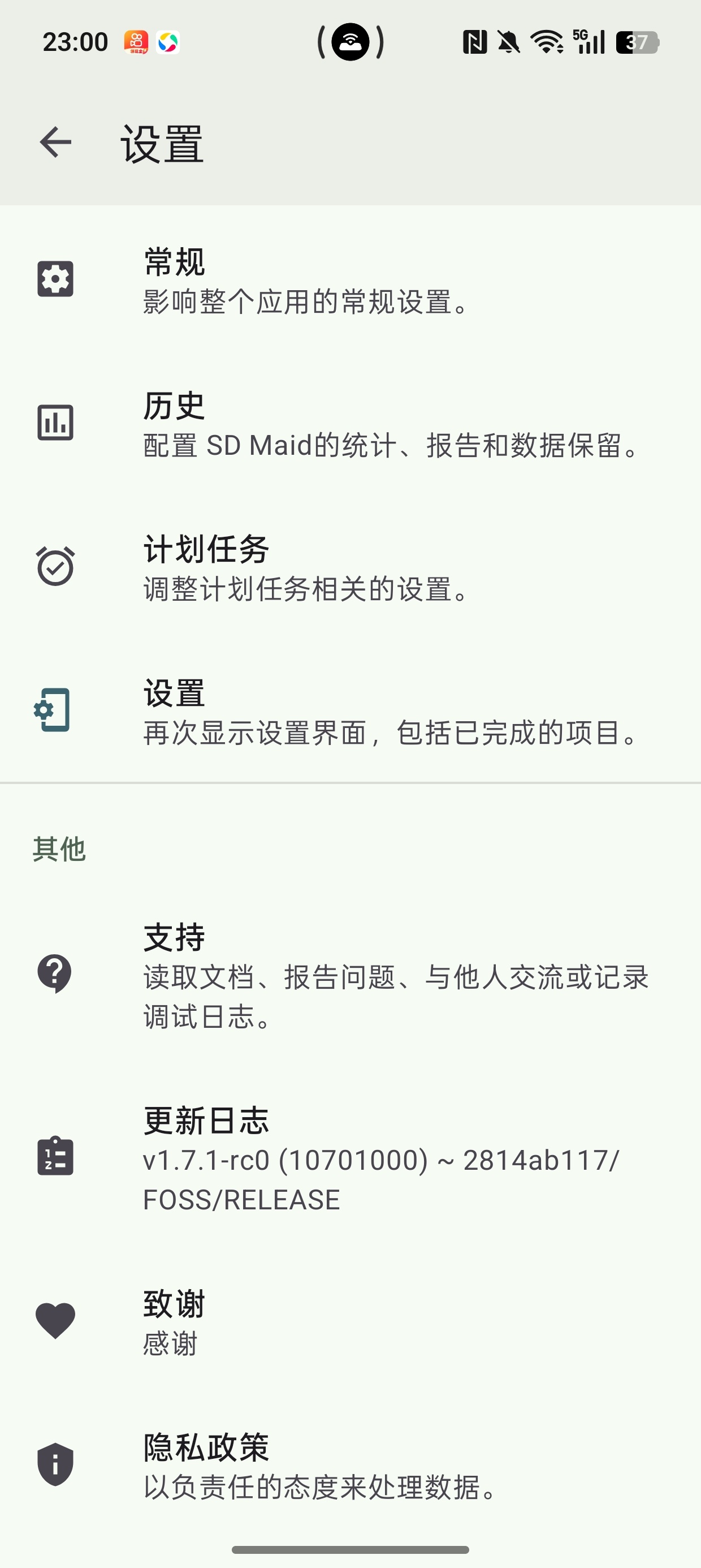This screenshot has height=1568, width=701.
Task: Open 设置 to show the setup screen again
Action: click(350, 711)
